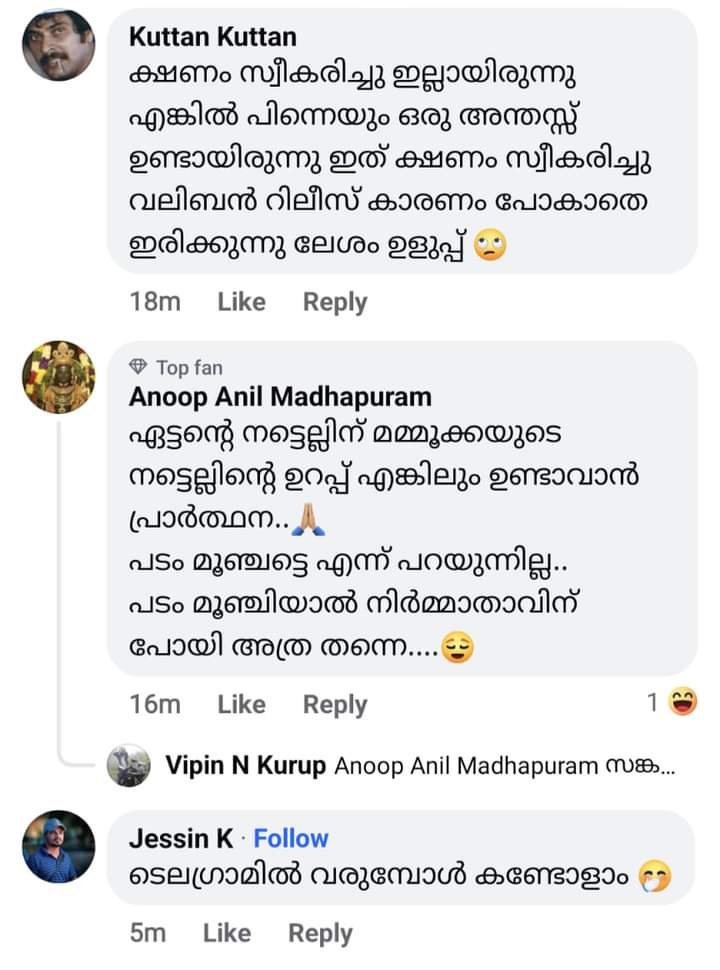
Task: Expand Vipin N Kurup's reply
Action: pyautogui.click(x=420, y=767)
